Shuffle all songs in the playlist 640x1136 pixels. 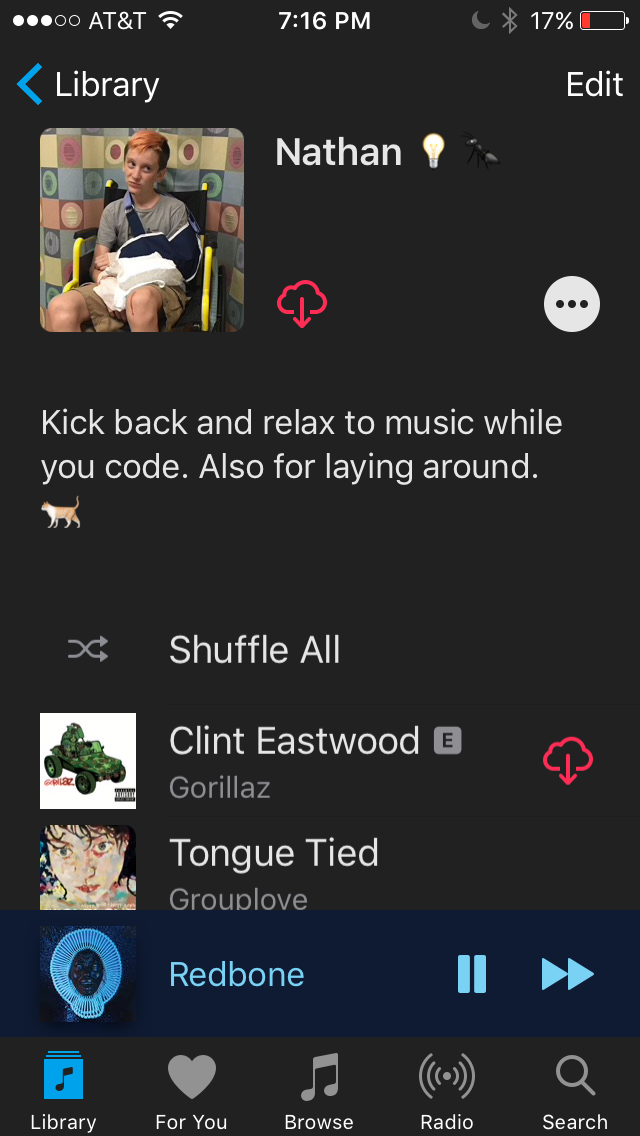(x=254, y=650)
